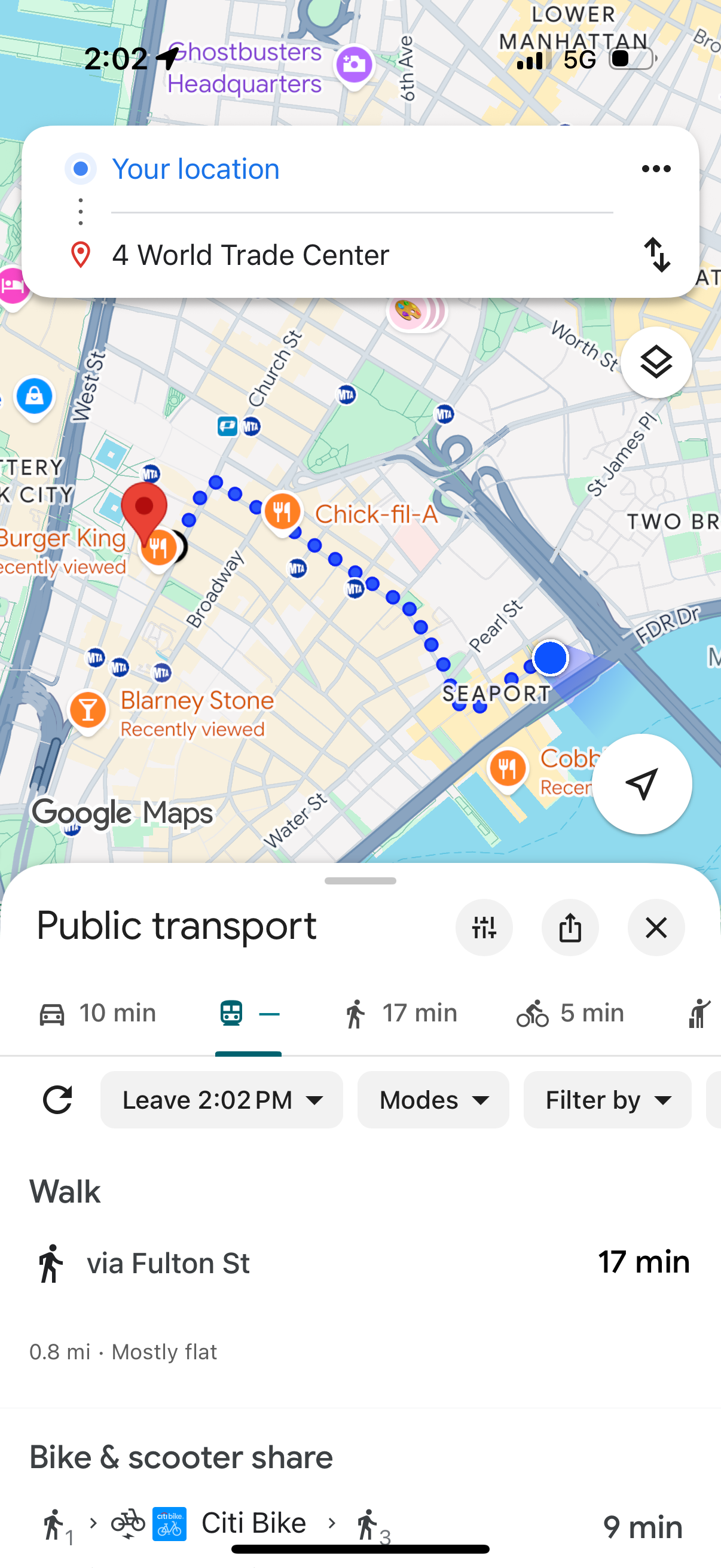721x1568 pixels.
Task: Edit the 4 World Trade Center destination field
Action: pyautogui.click(x=250, y=255)
